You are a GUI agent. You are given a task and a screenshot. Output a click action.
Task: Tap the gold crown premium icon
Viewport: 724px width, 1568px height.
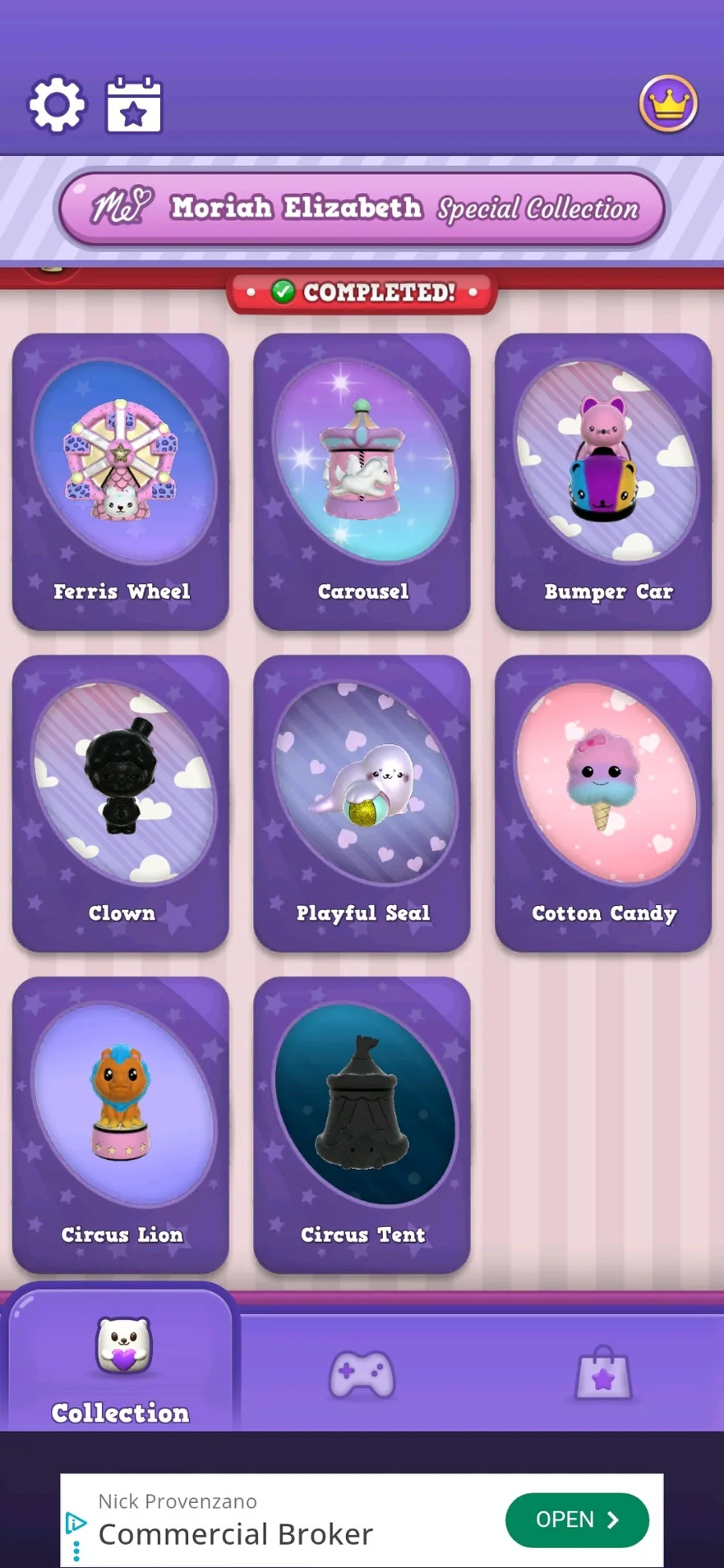pos(668,104)
